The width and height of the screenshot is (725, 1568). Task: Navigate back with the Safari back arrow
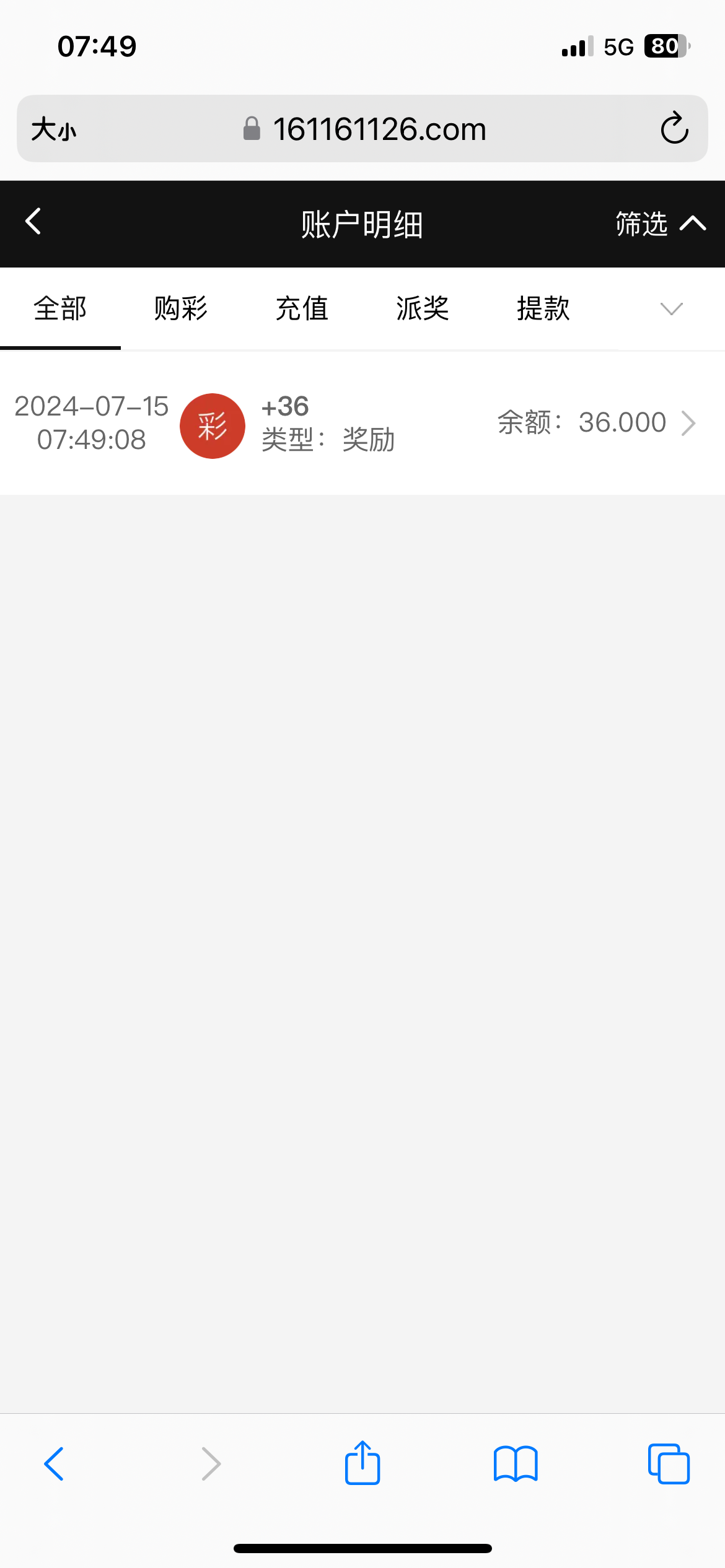coord(55,1464)
